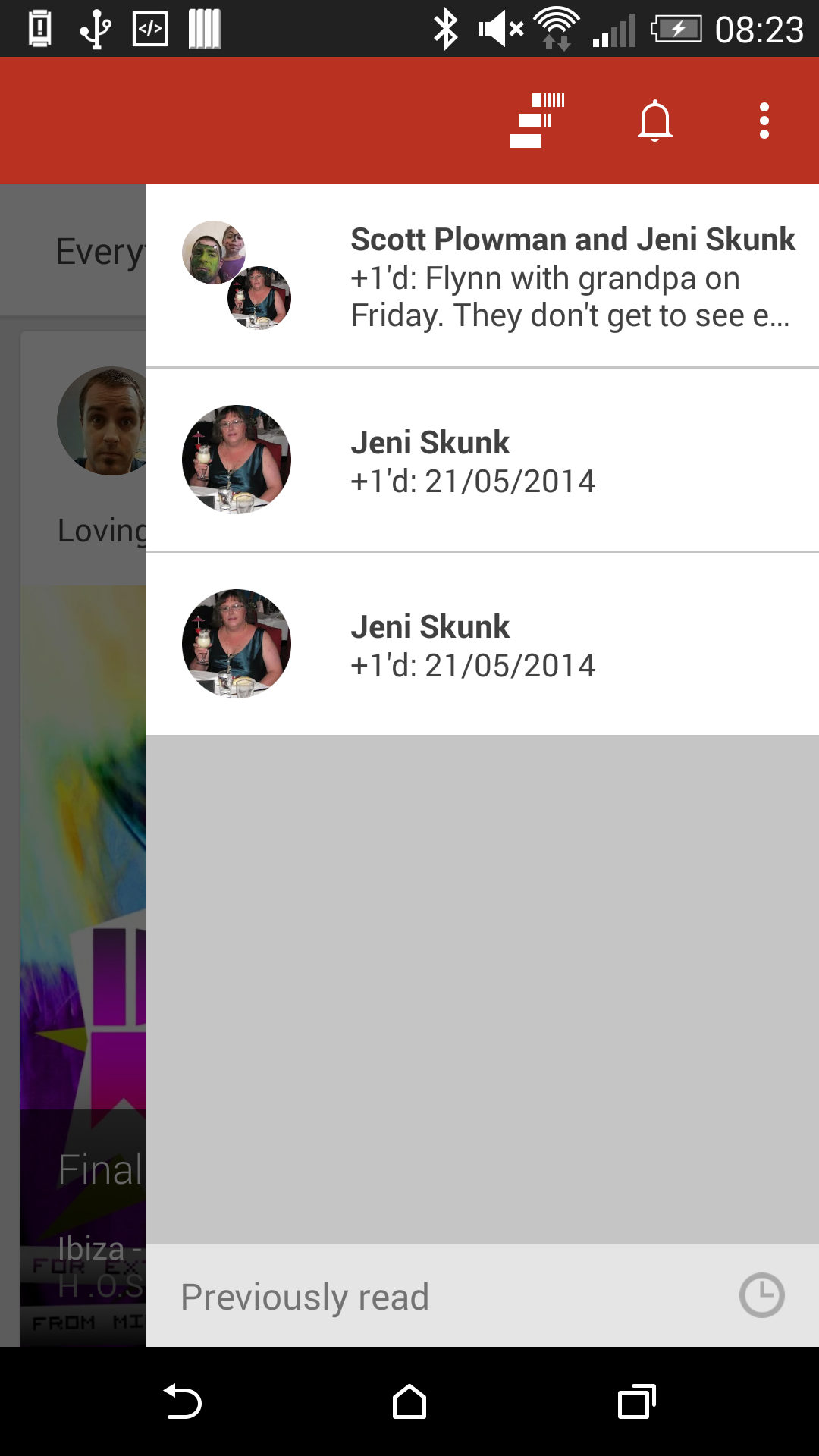The image size is (819, 1456).
Task: Open the overflow menu
Action: 764,121
